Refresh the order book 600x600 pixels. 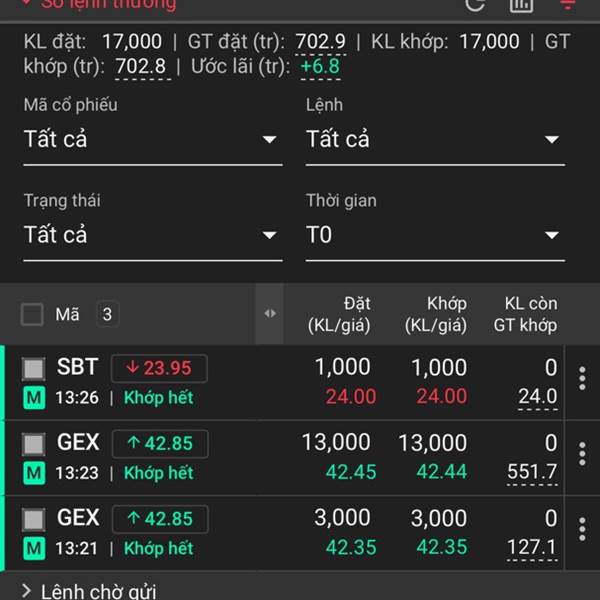[x=475, y=5]
